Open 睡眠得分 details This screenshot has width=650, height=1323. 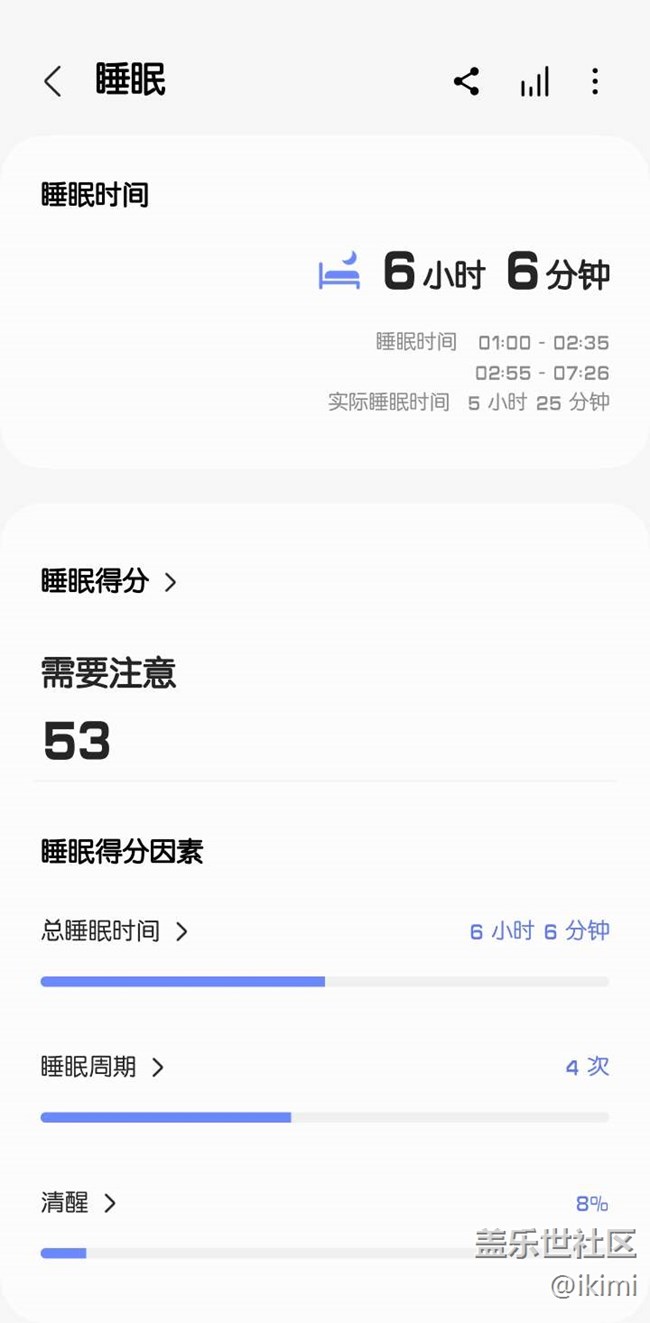[109, 581]
